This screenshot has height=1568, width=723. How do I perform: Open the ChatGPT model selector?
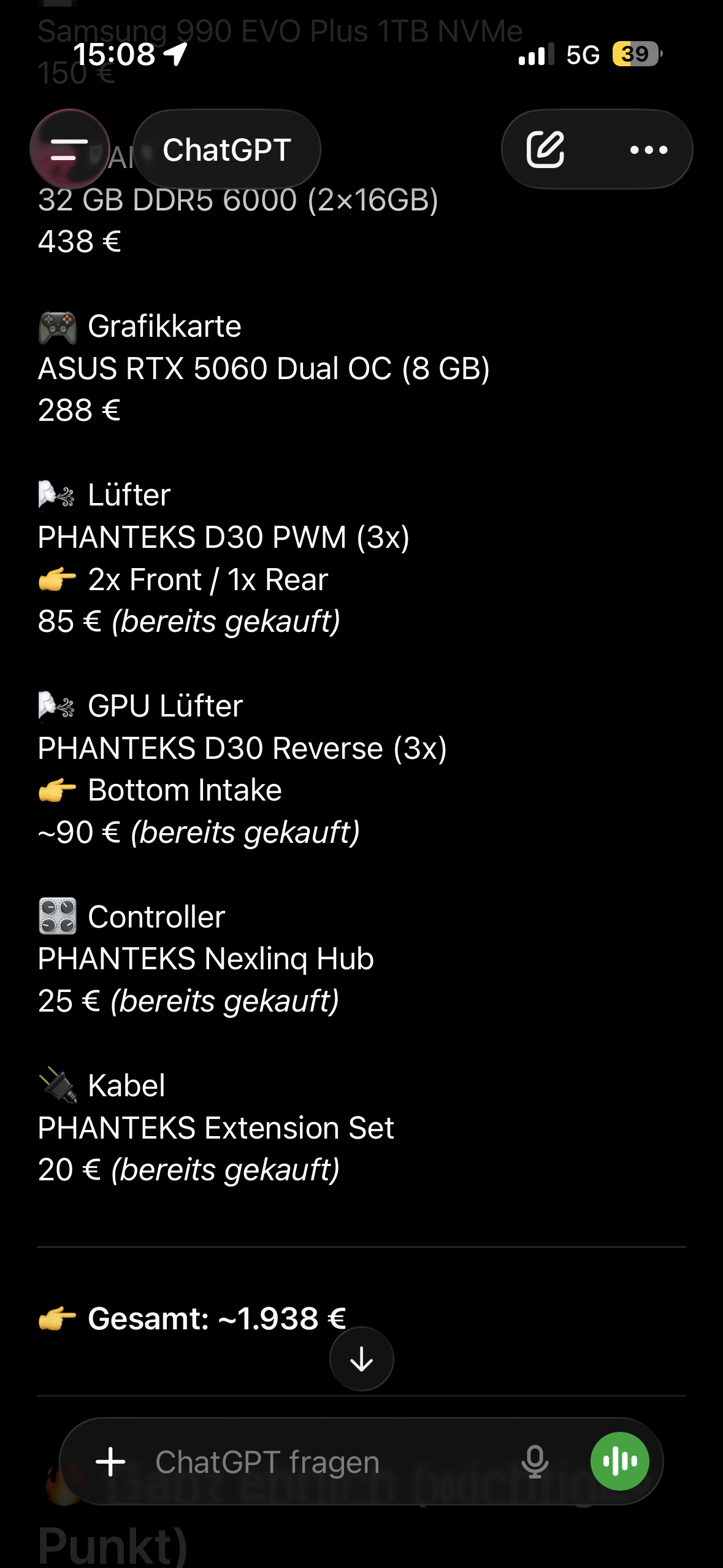point(227,150)
